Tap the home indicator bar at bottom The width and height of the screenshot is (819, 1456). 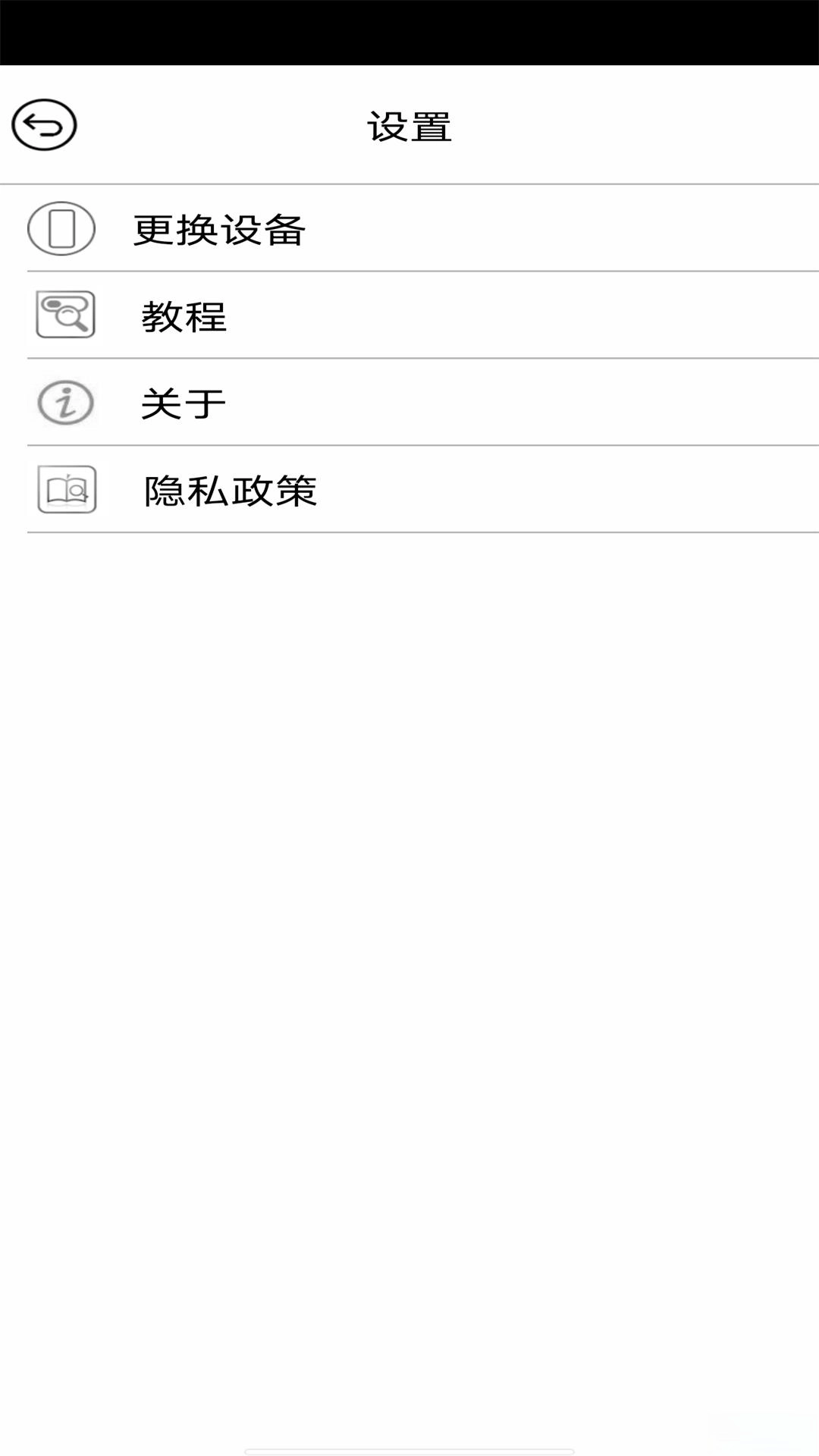[x=409, y=1451]
